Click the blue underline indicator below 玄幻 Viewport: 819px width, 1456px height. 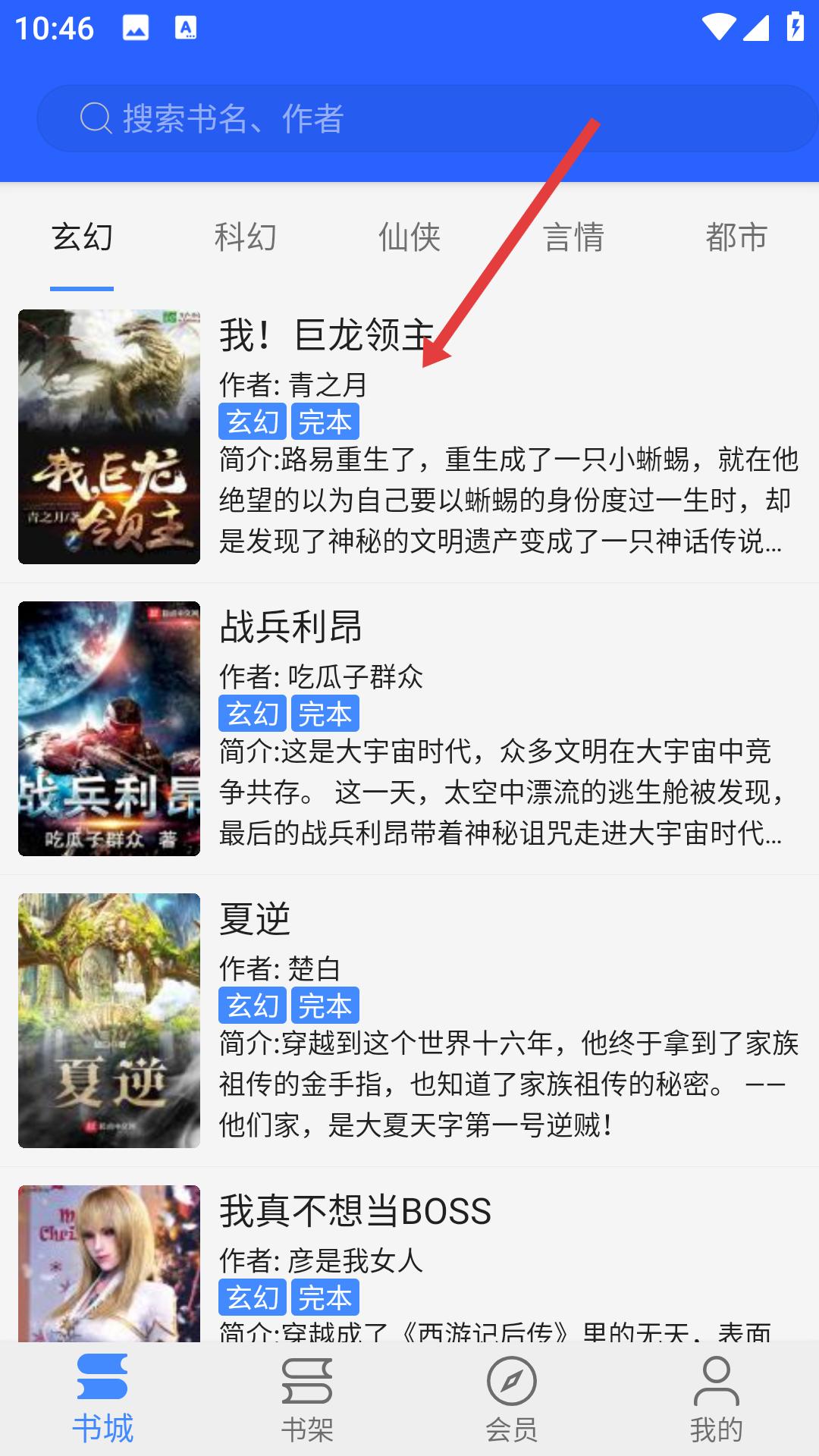(81, 287)
